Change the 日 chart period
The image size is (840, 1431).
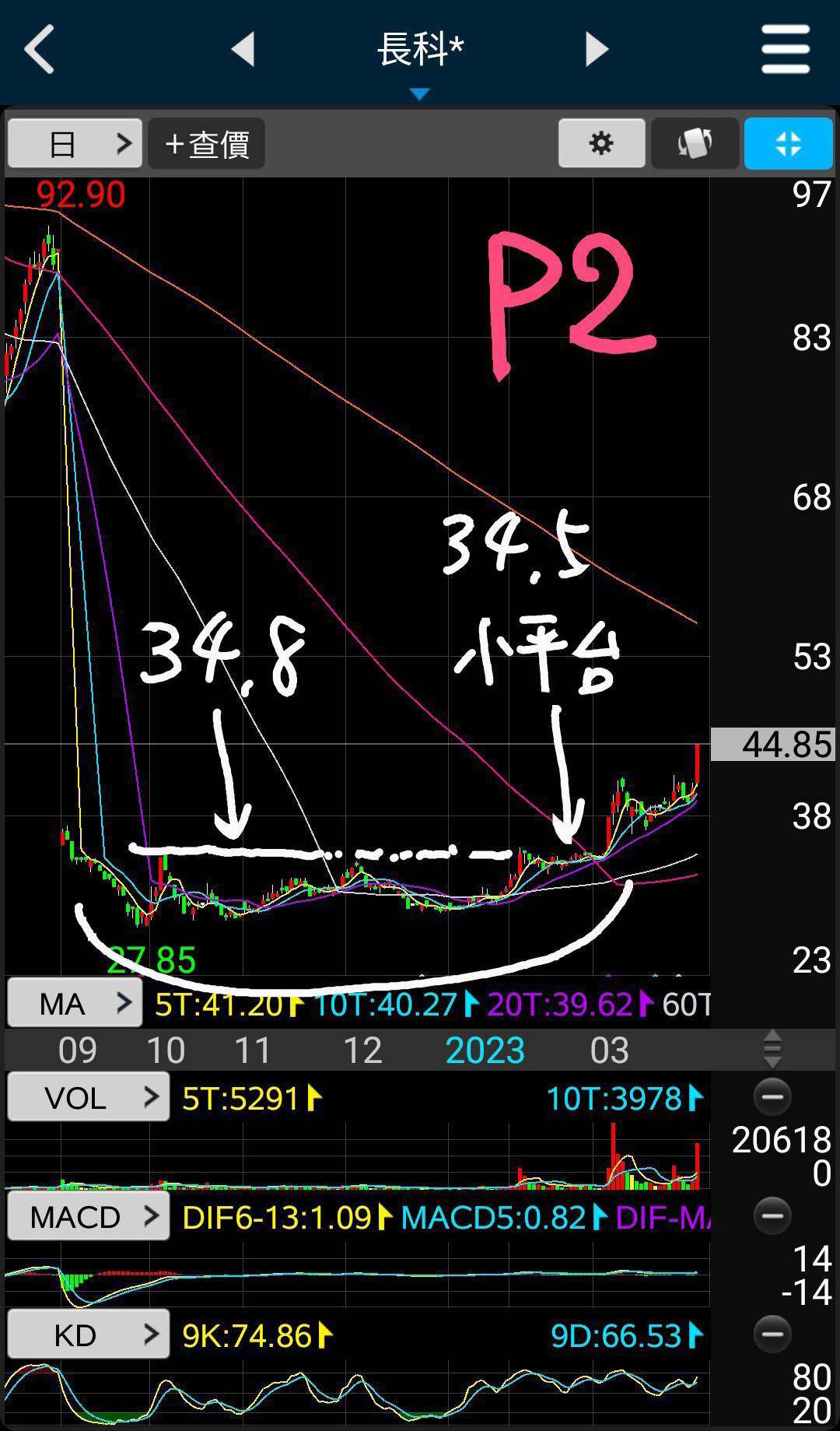coord(75,144)
